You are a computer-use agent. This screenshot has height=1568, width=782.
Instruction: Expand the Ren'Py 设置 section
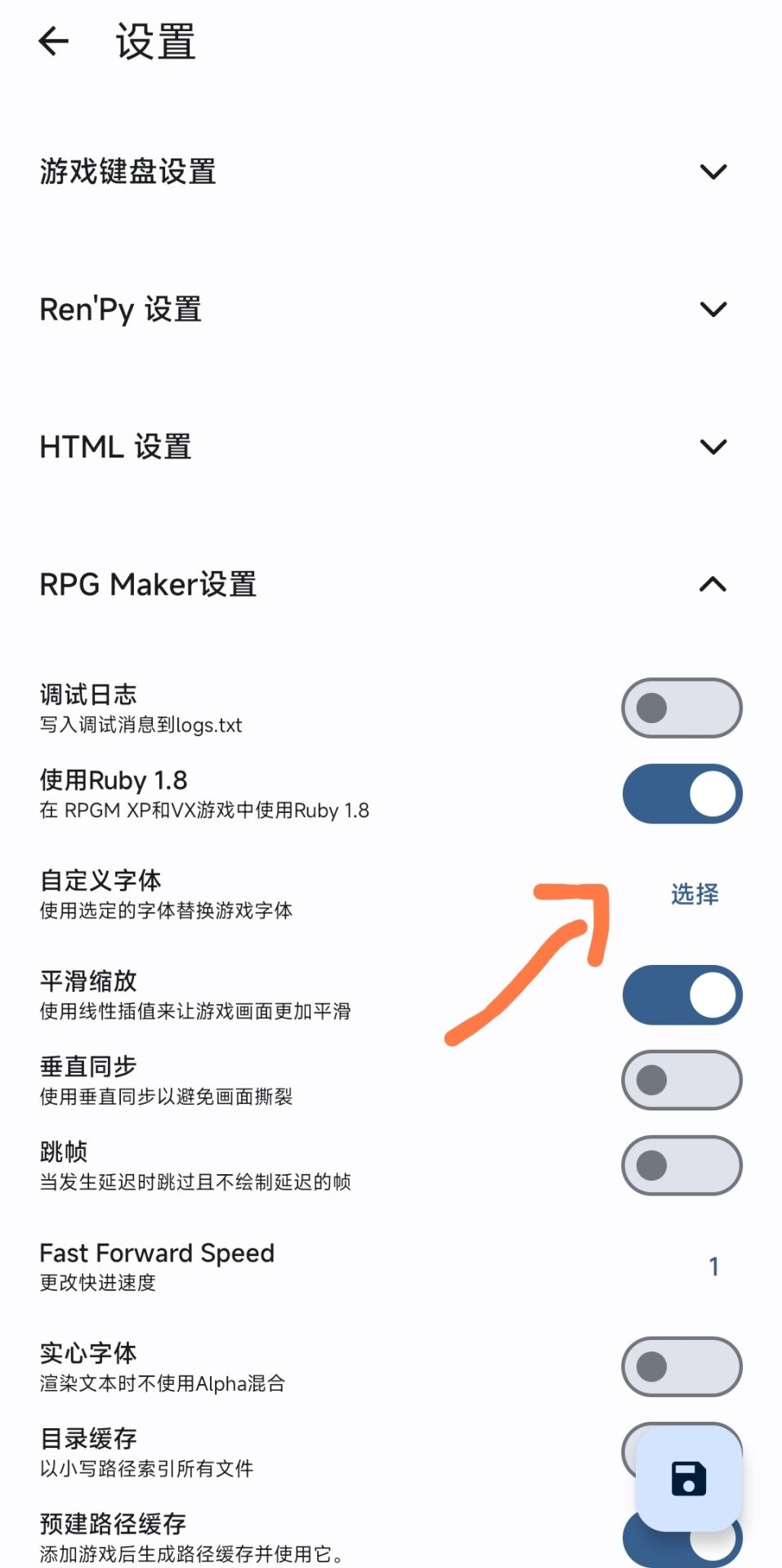(x=713, y=310)
